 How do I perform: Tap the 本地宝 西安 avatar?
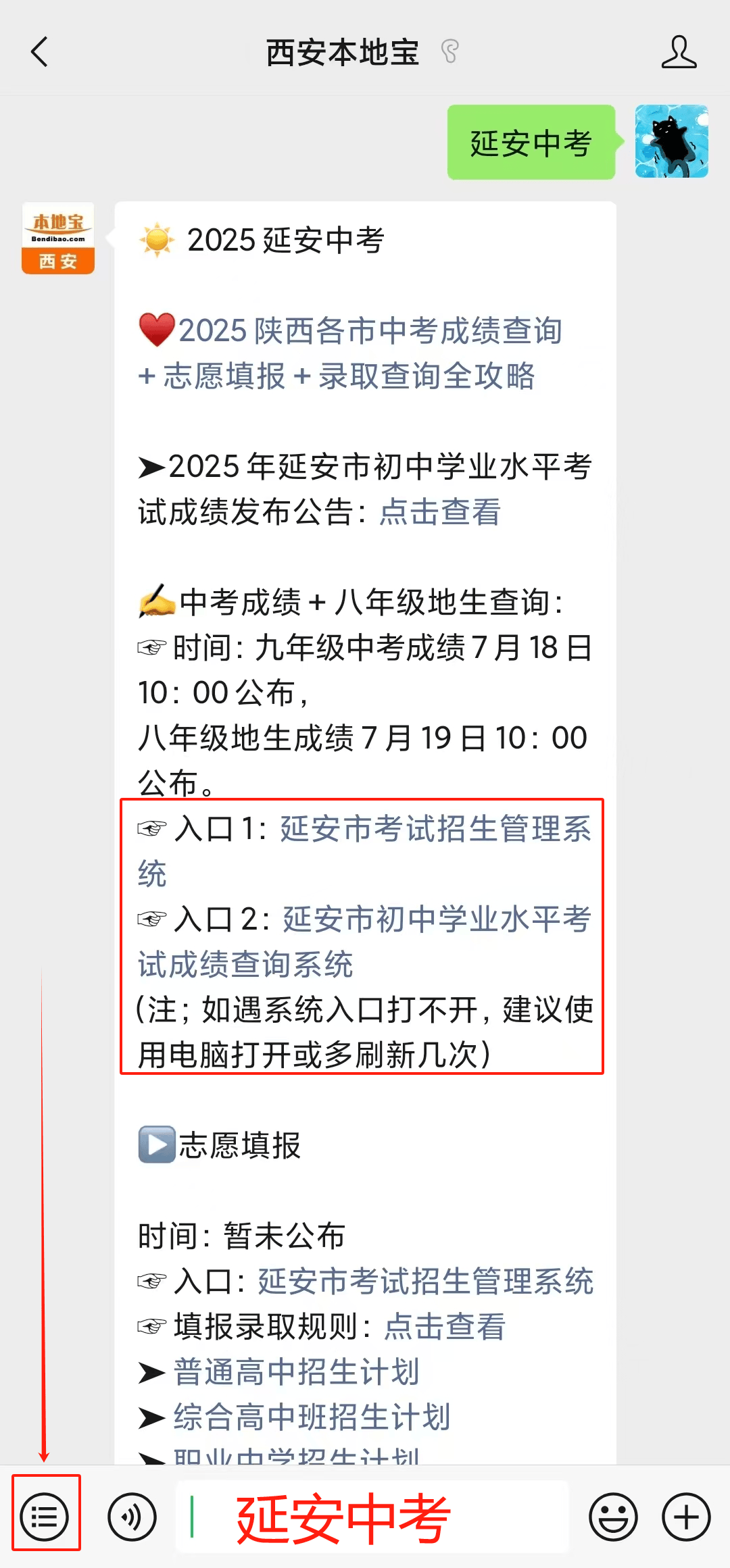pos(58,238)
